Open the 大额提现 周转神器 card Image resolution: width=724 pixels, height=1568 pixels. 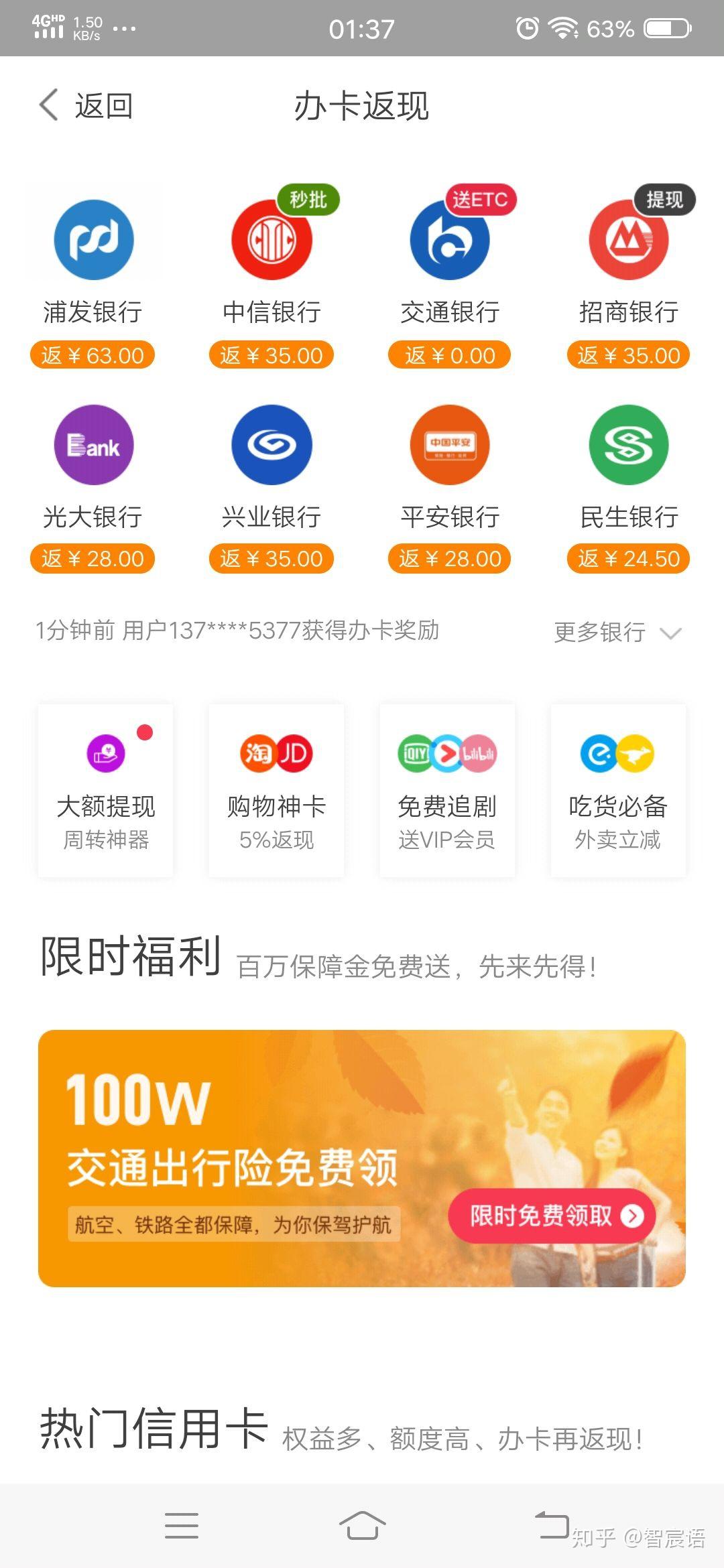point(106,791)
